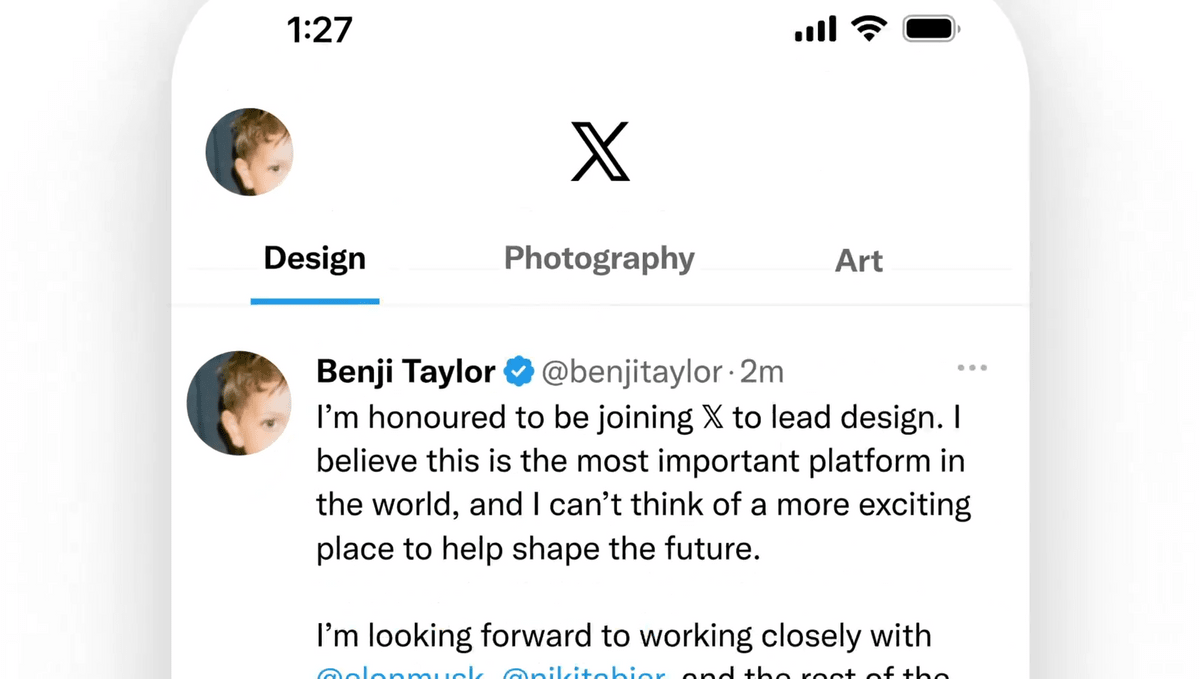Select the Art tab
This screenshot has width=1200, height=679.
coord(858,261)
